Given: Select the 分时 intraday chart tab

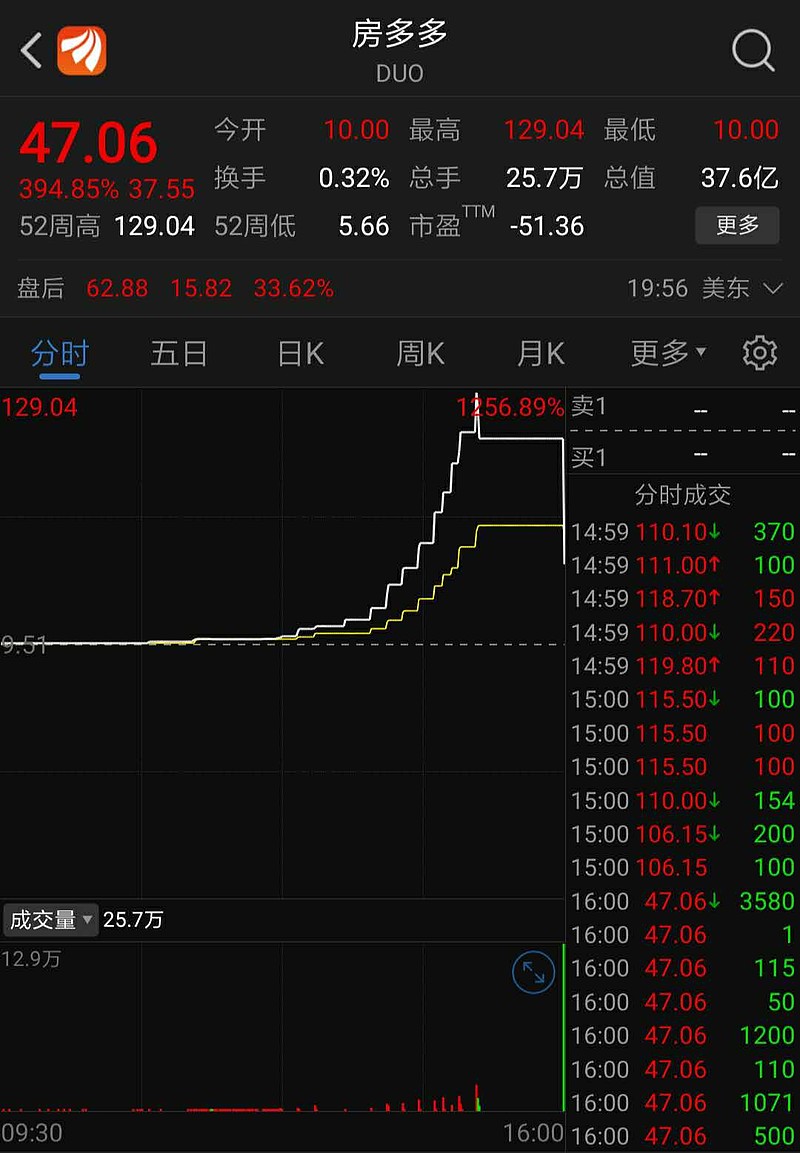Looking at the screenshot, I should click(59, 353).
